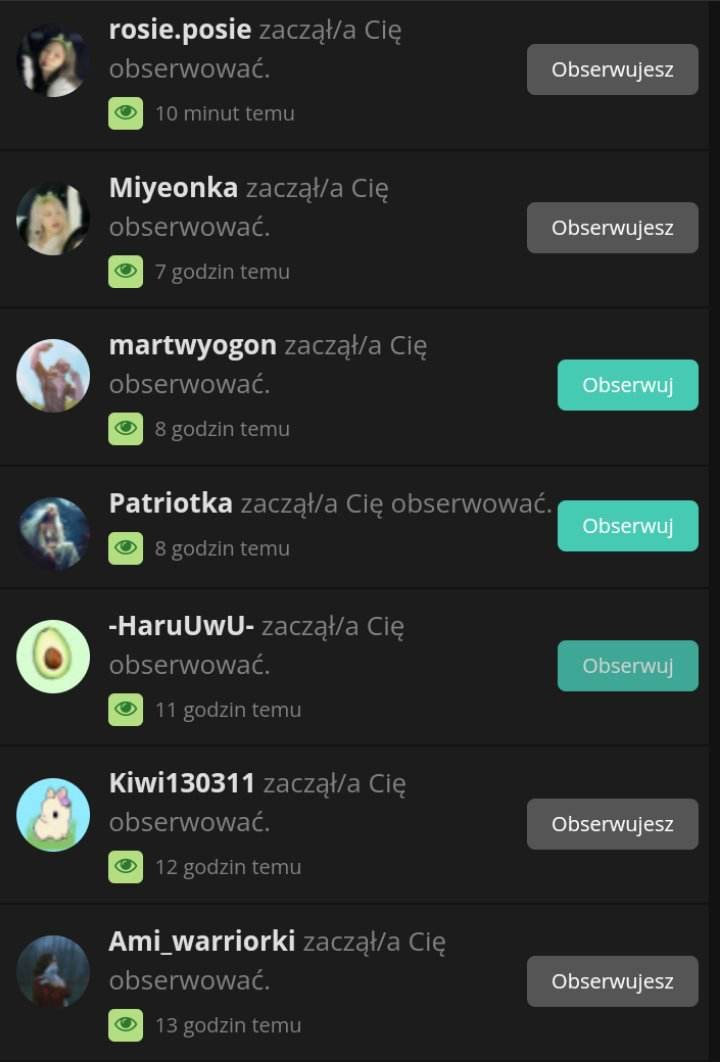Image resolution: width=720 pixels, height=1062 pixels.
Task: Follow martwyogon with the Obserwuj button
Action: click(x=627, y=385)
